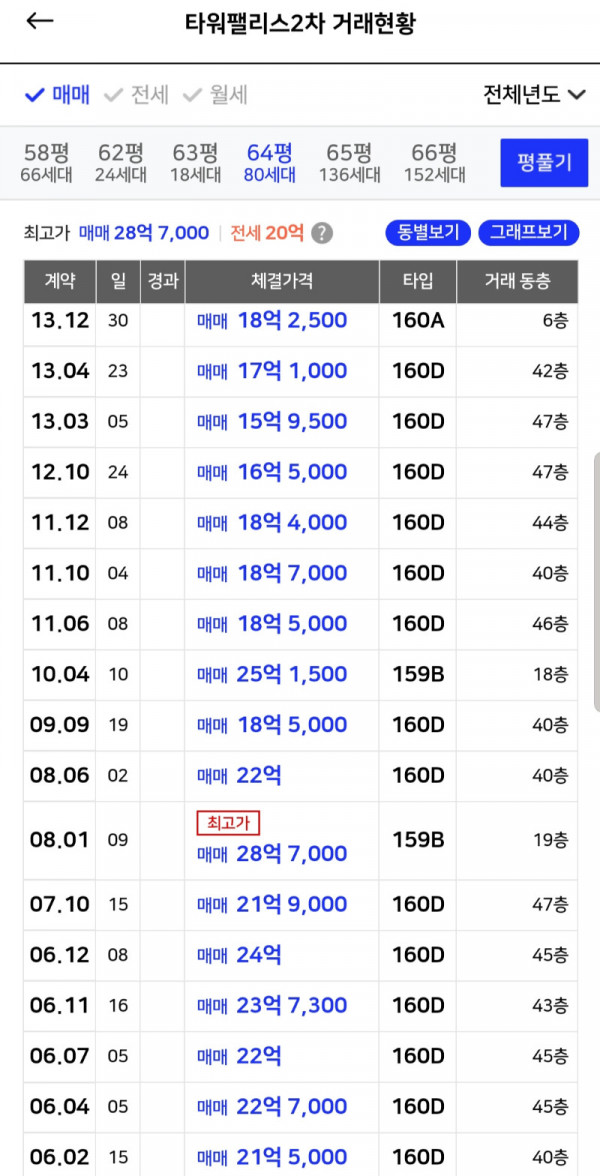Screen dimensions: 600x1176
Task: Select the 65평 size tab
Action: point(348,163)
